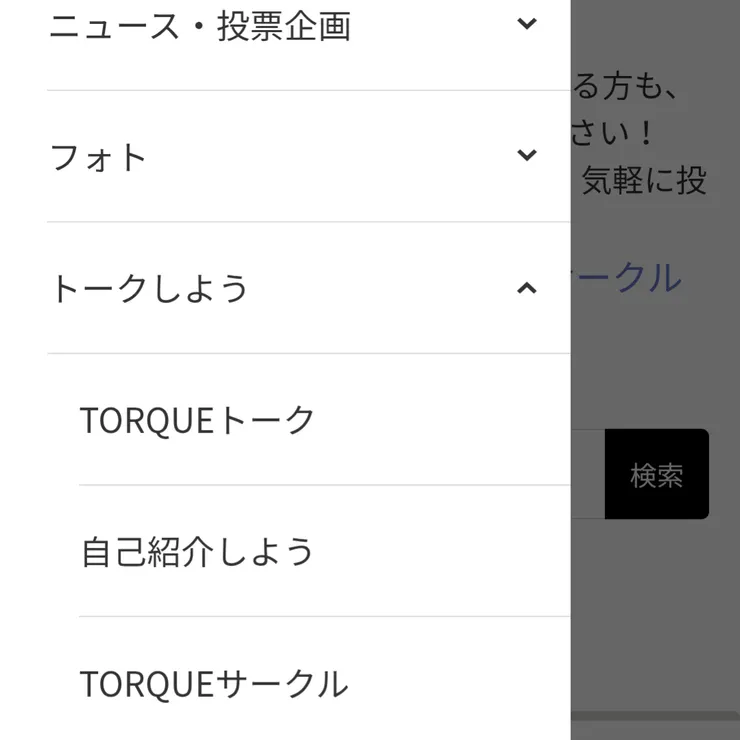Open TORQUEトーク

[198, 420]
